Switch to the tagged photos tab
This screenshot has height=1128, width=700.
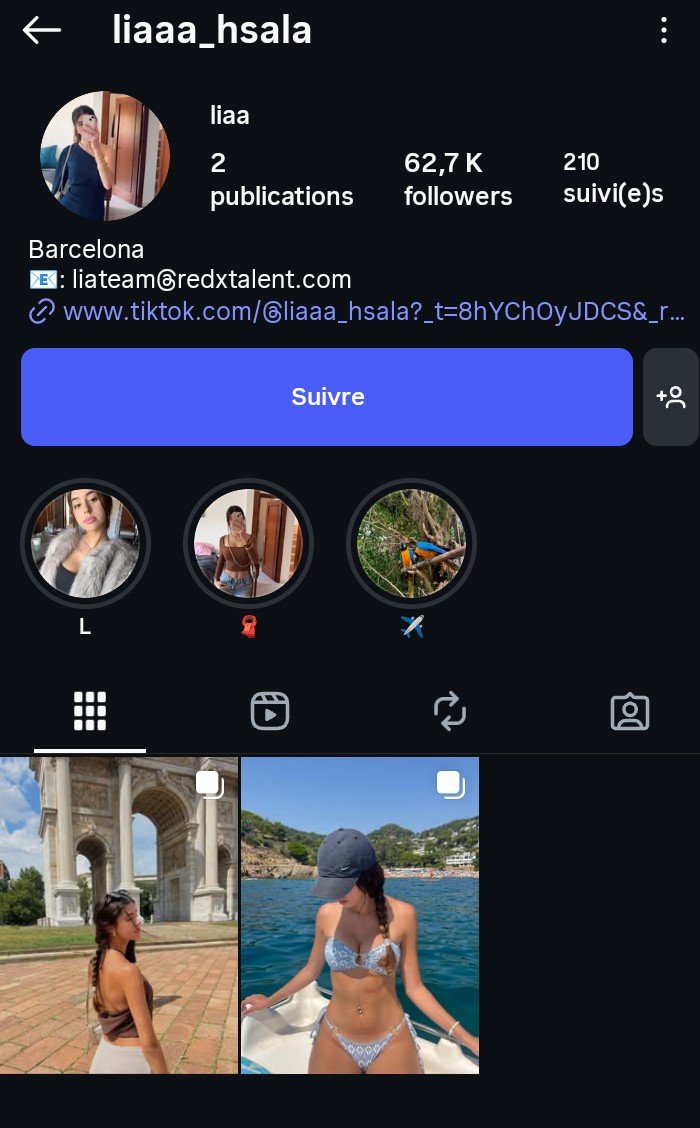(x=630, y=711)
